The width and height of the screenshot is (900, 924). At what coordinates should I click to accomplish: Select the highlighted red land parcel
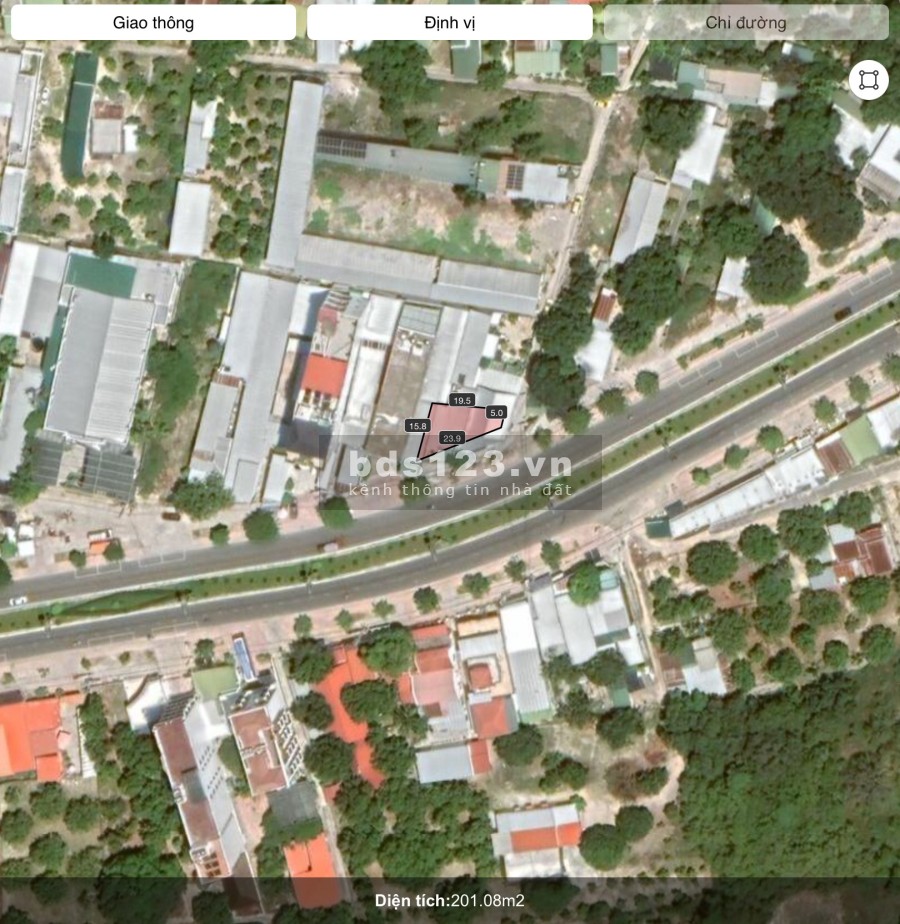pyautogui.click(x=455, y=424)
